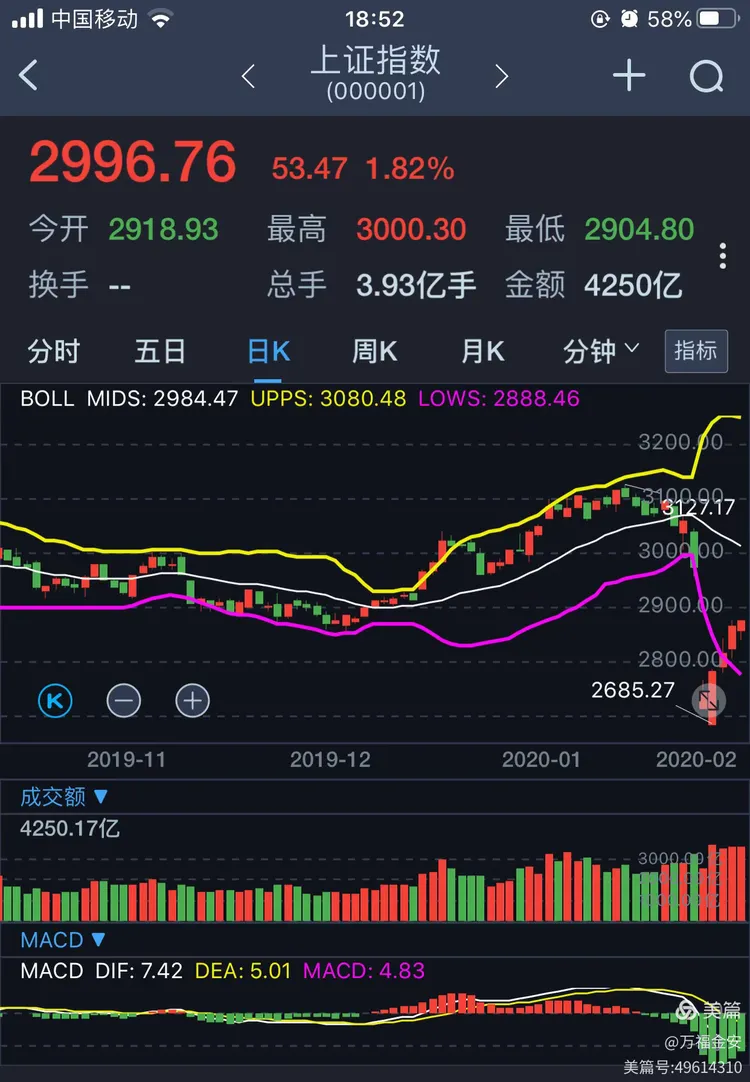Zoom out the K-line chart
Viewport: 750px width, 1082px height.
pyautogui.click(x=124, y=701)
